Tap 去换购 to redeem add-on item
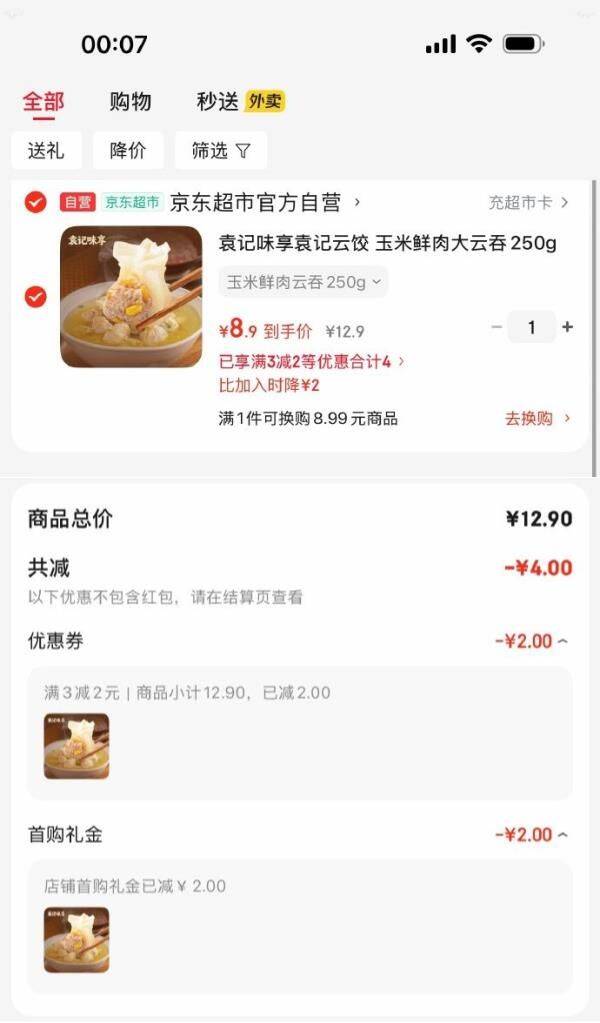 pos(537,418)
